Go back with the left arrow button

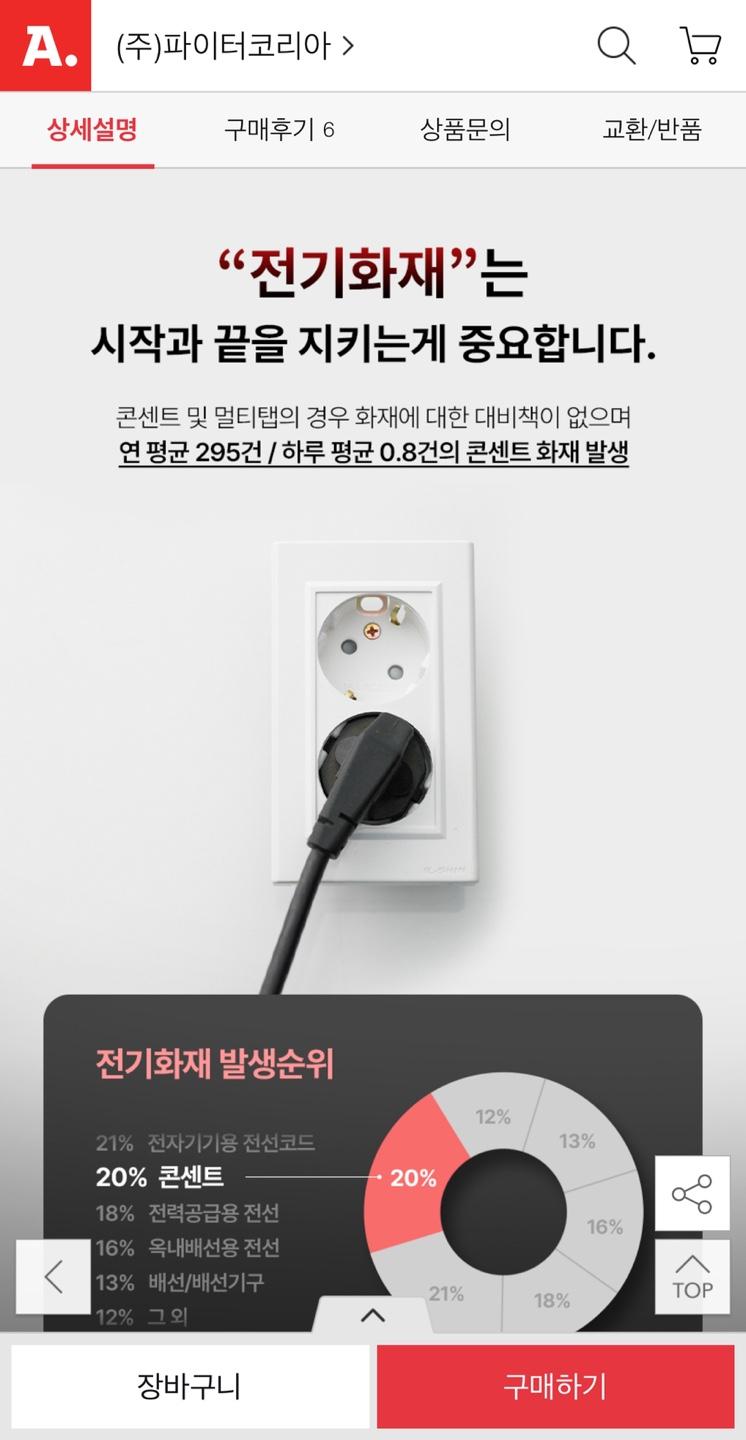[x=54, y=1277]
